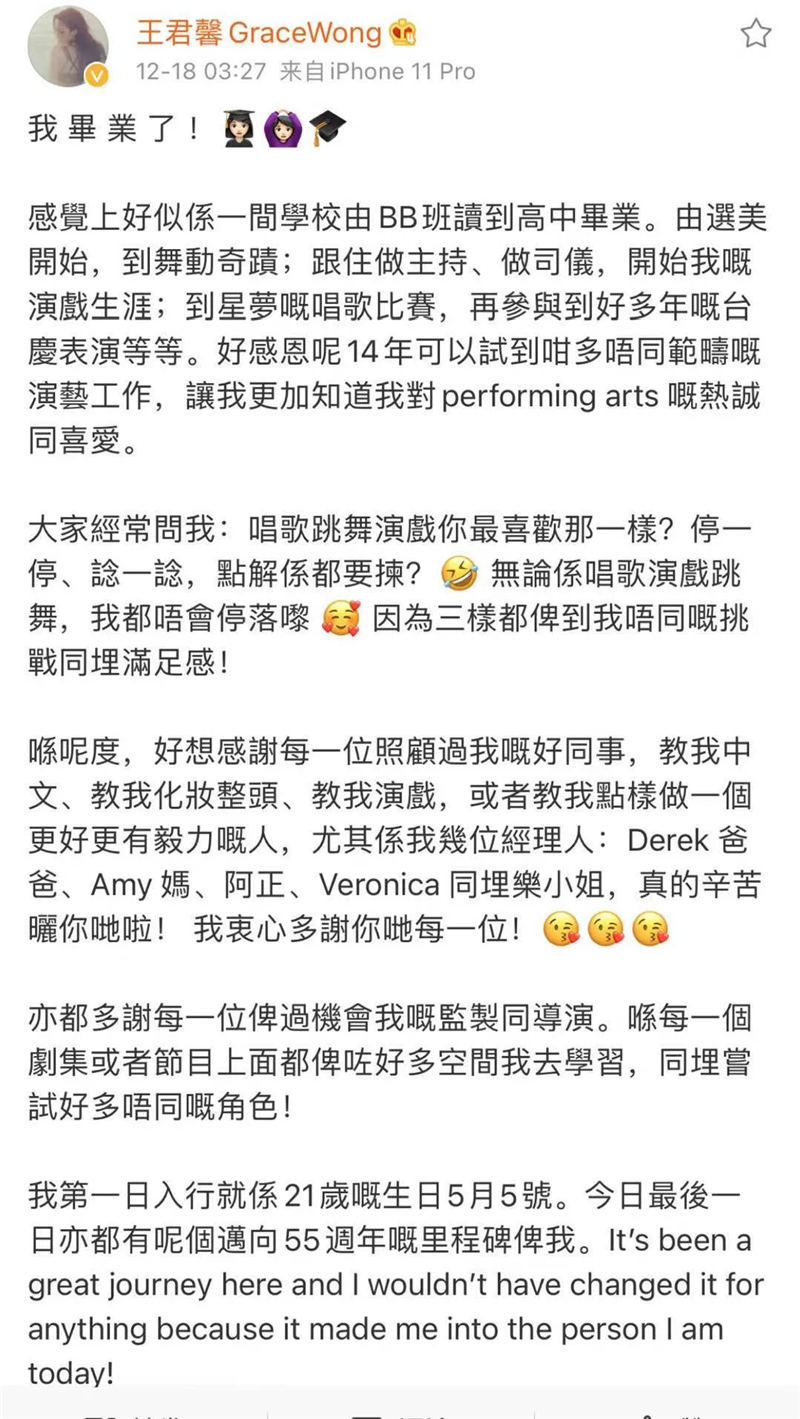The width and height of the screenshot is (800, 1419).
Task: Tap the username 王君馨 GraceWong
Action: (x=259, y=33)
